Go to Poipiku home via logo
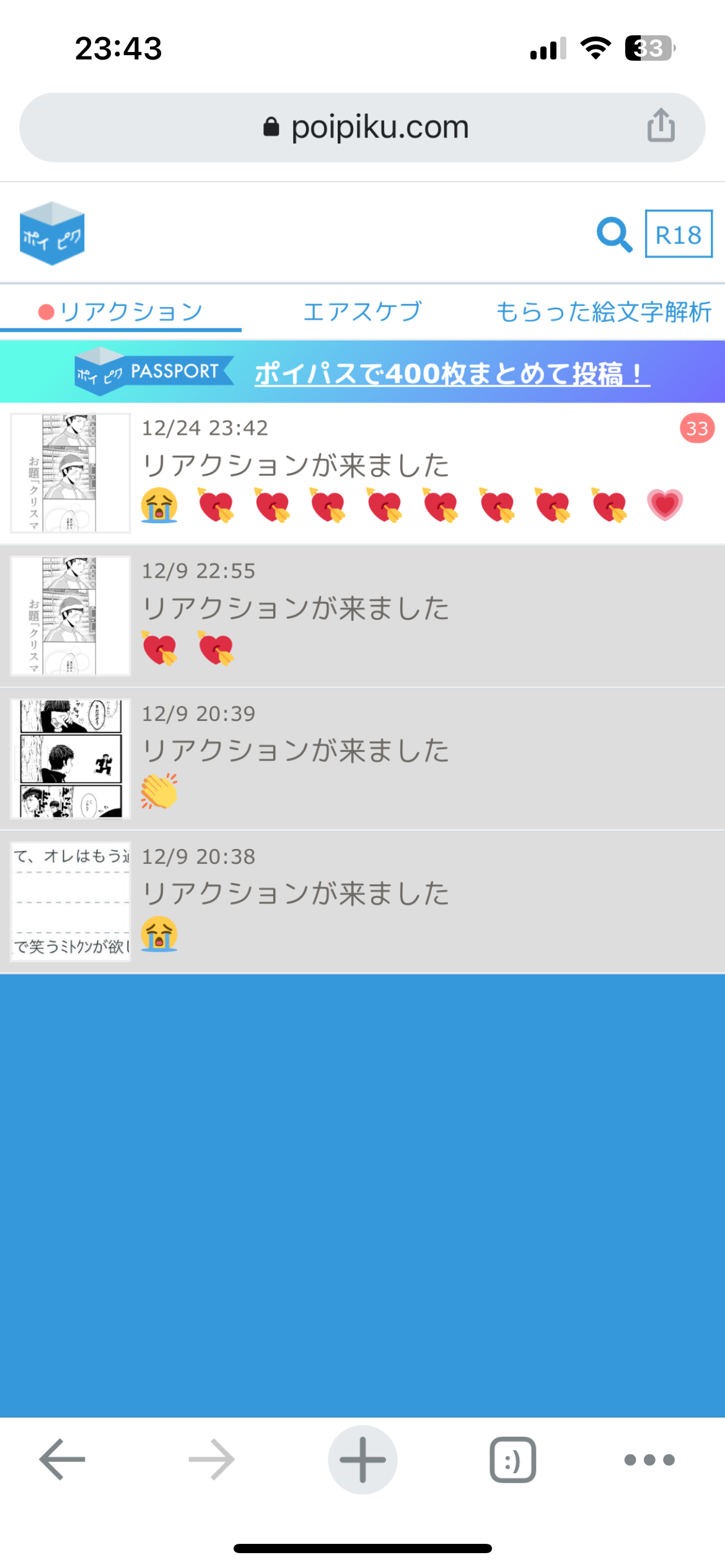 pyautogui.click(x=52, y=233)
